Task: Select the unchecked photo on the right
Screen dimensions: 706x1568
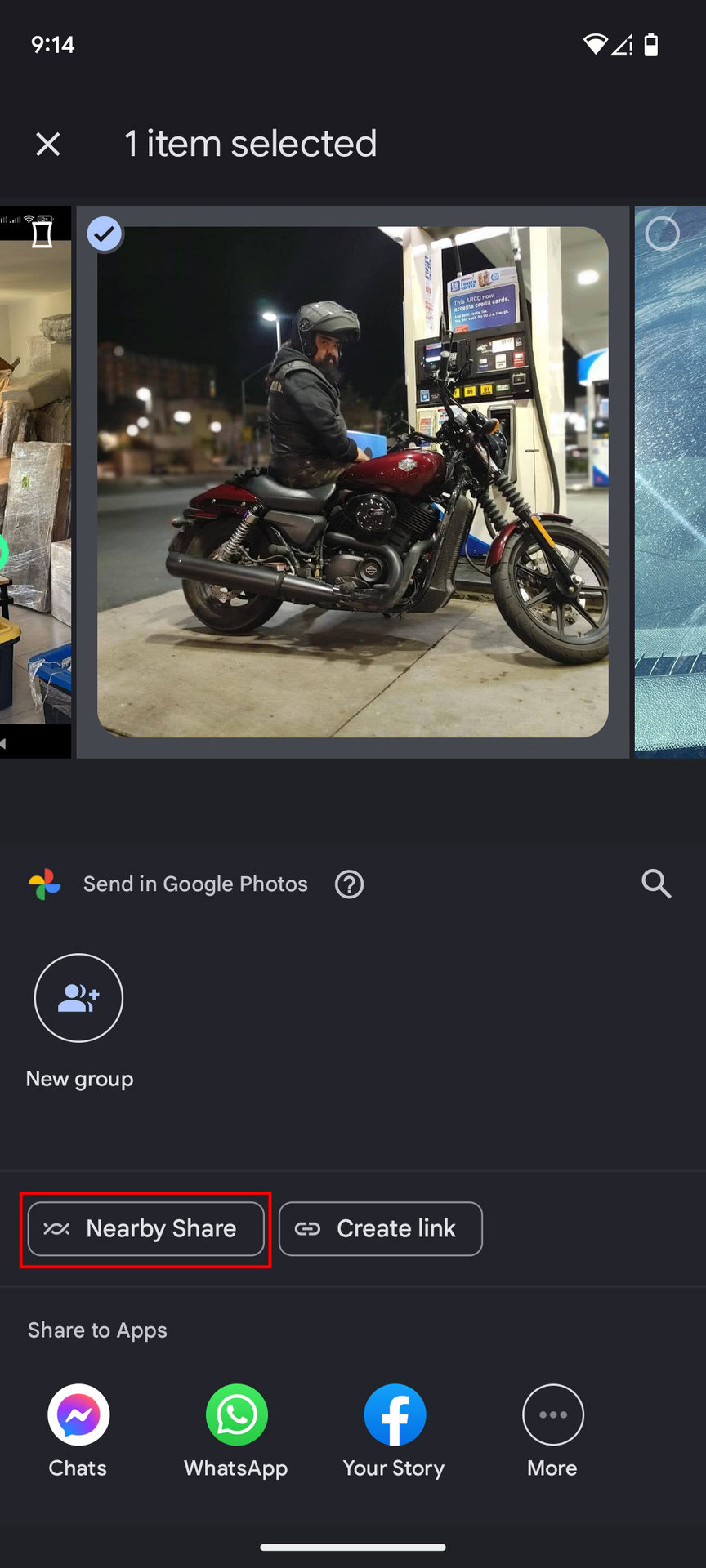Action: (662, 234)
